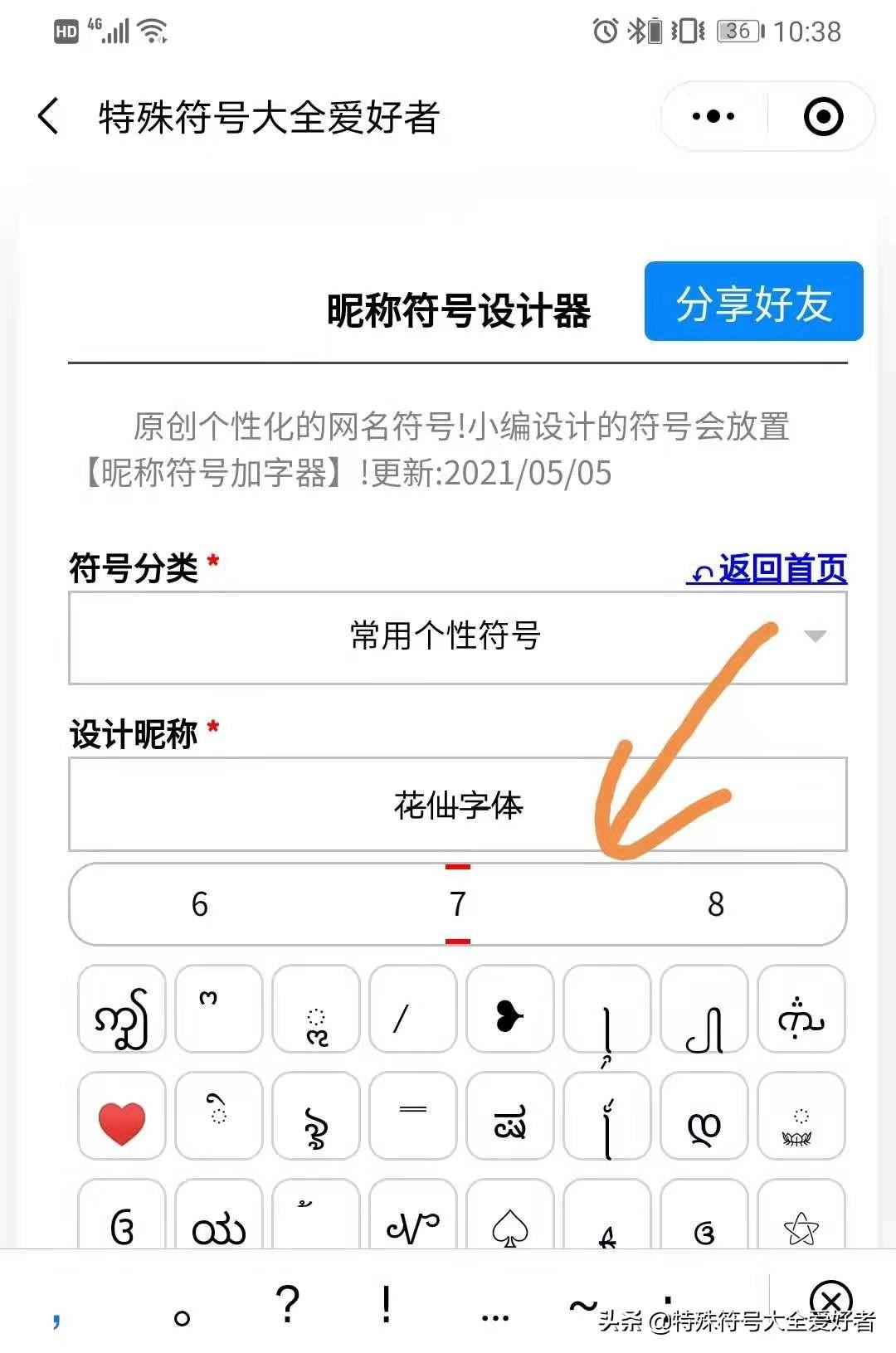
Task: Open the 返回首页 link
Action: (x=767, y=569)
